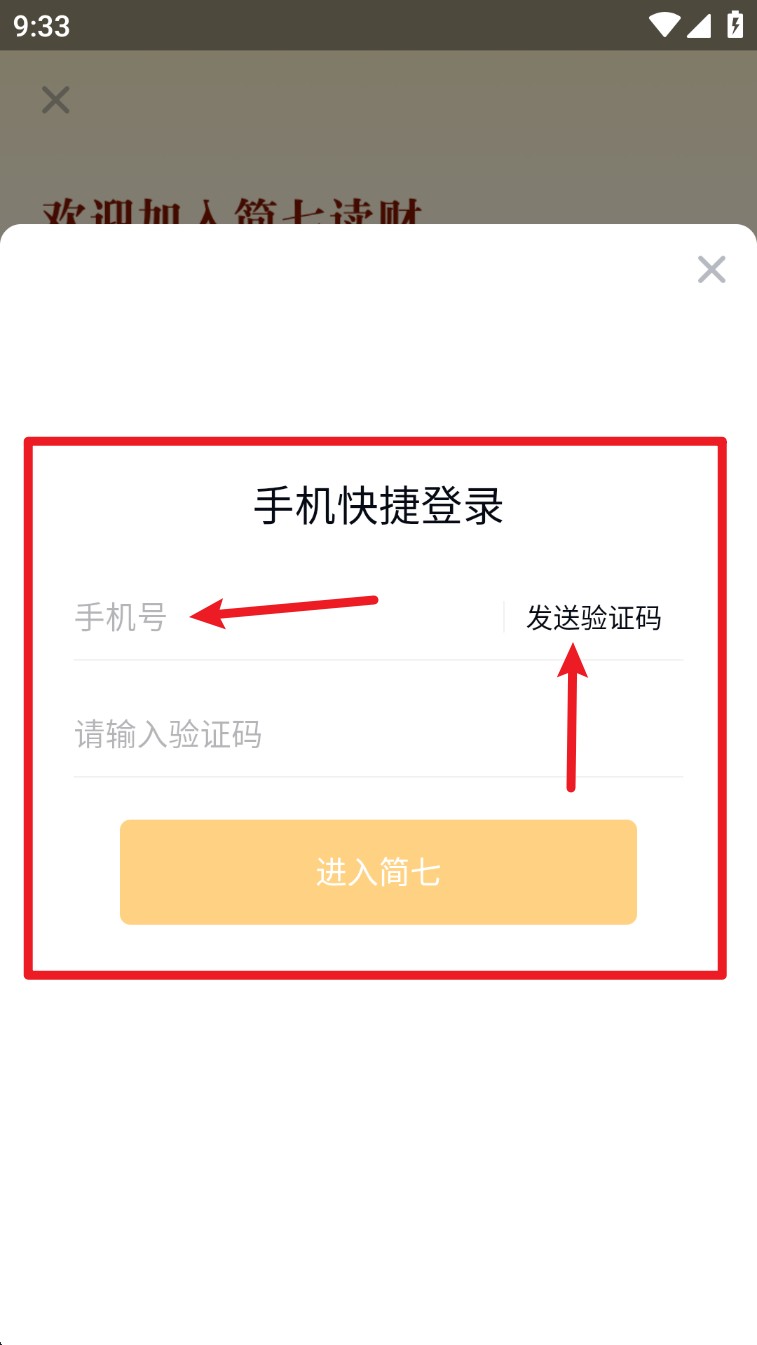
Task: Tap 发送验证码 to send verification code
Action: 593,618
